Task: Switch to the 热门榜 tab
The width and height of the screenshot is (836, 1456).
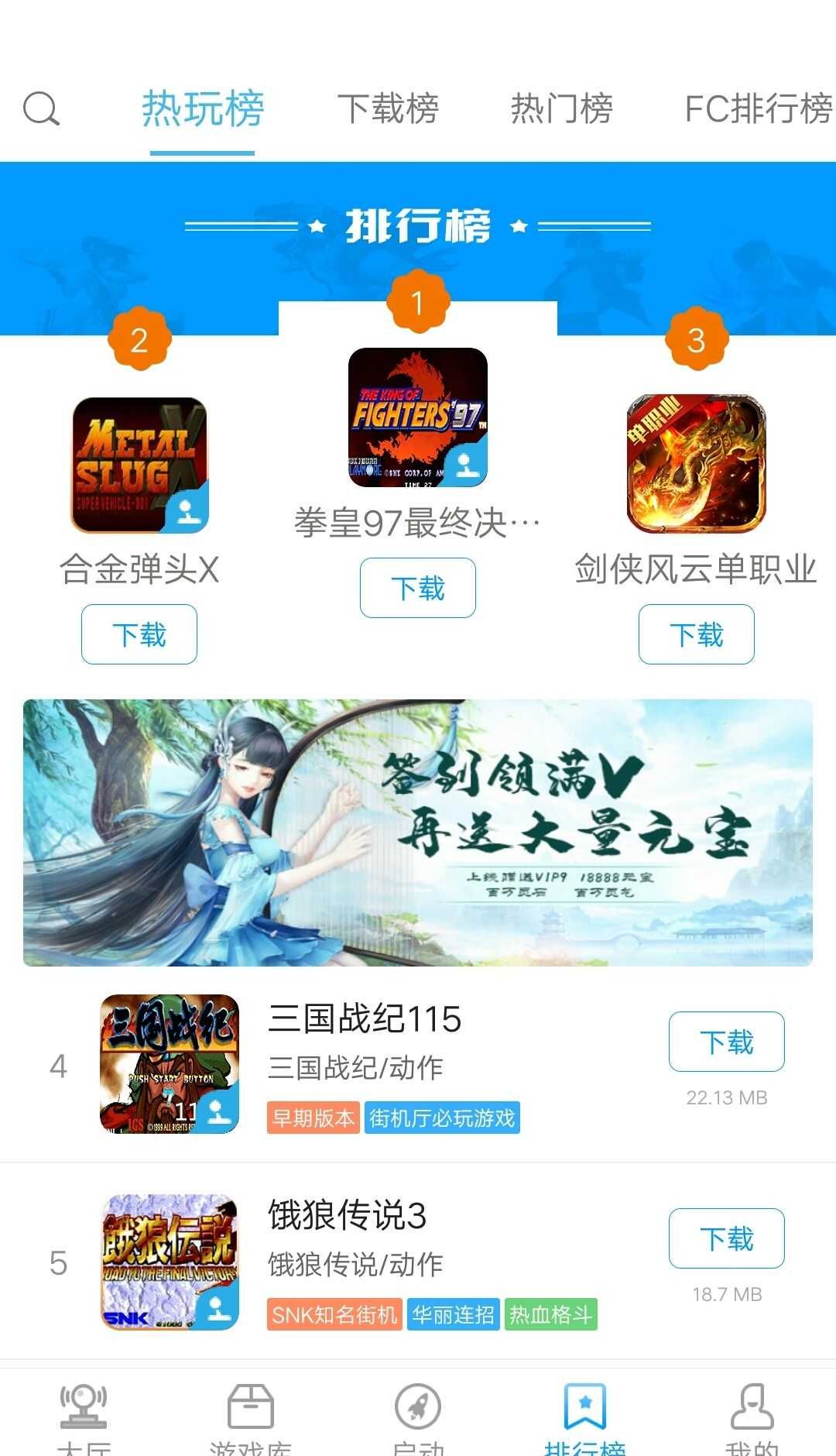Action: point(561,108)
